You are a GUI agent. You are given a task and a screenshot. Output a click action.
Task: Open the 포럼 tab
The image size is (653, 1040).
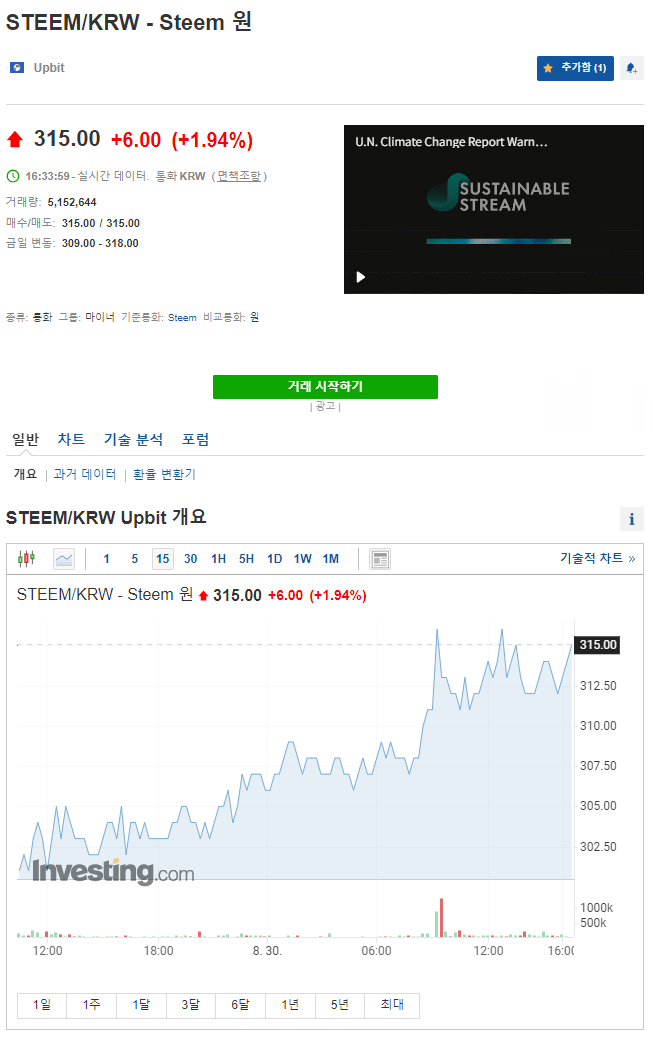195,439
